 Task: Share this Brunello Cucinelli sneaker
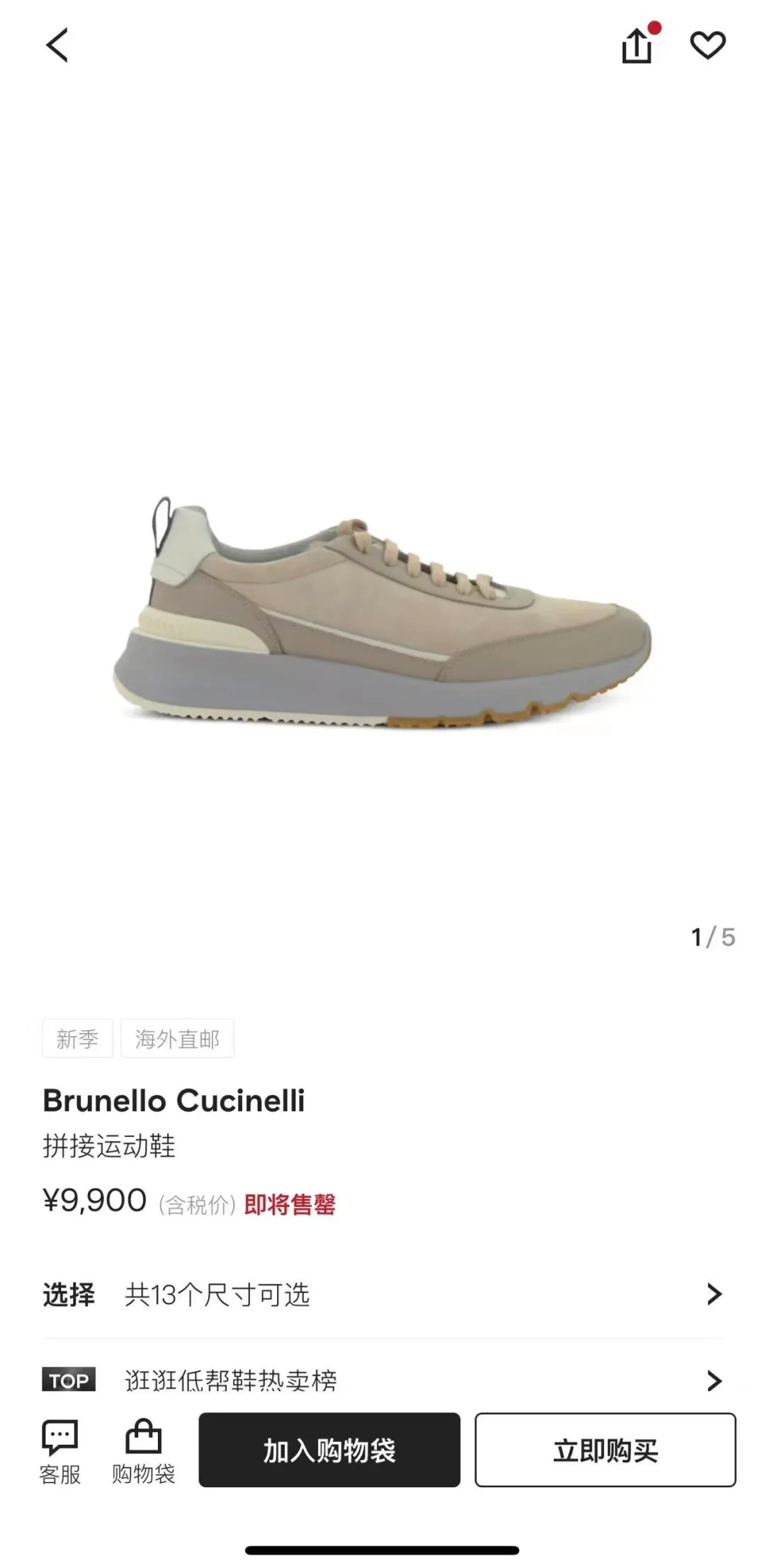click(x=637, y=45)
